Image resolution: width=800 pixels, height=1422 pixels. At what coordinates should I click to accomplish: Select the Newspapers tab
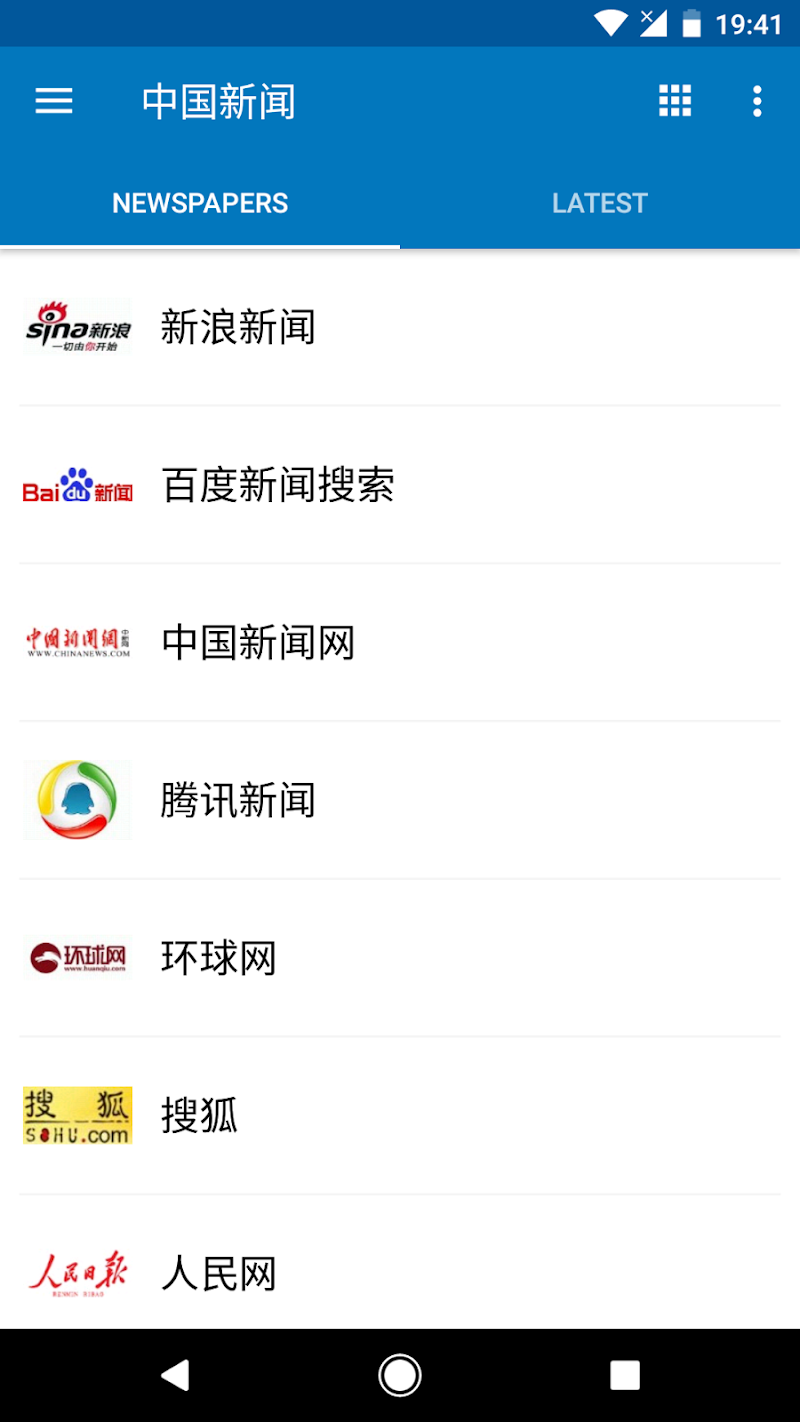[200, 203]
